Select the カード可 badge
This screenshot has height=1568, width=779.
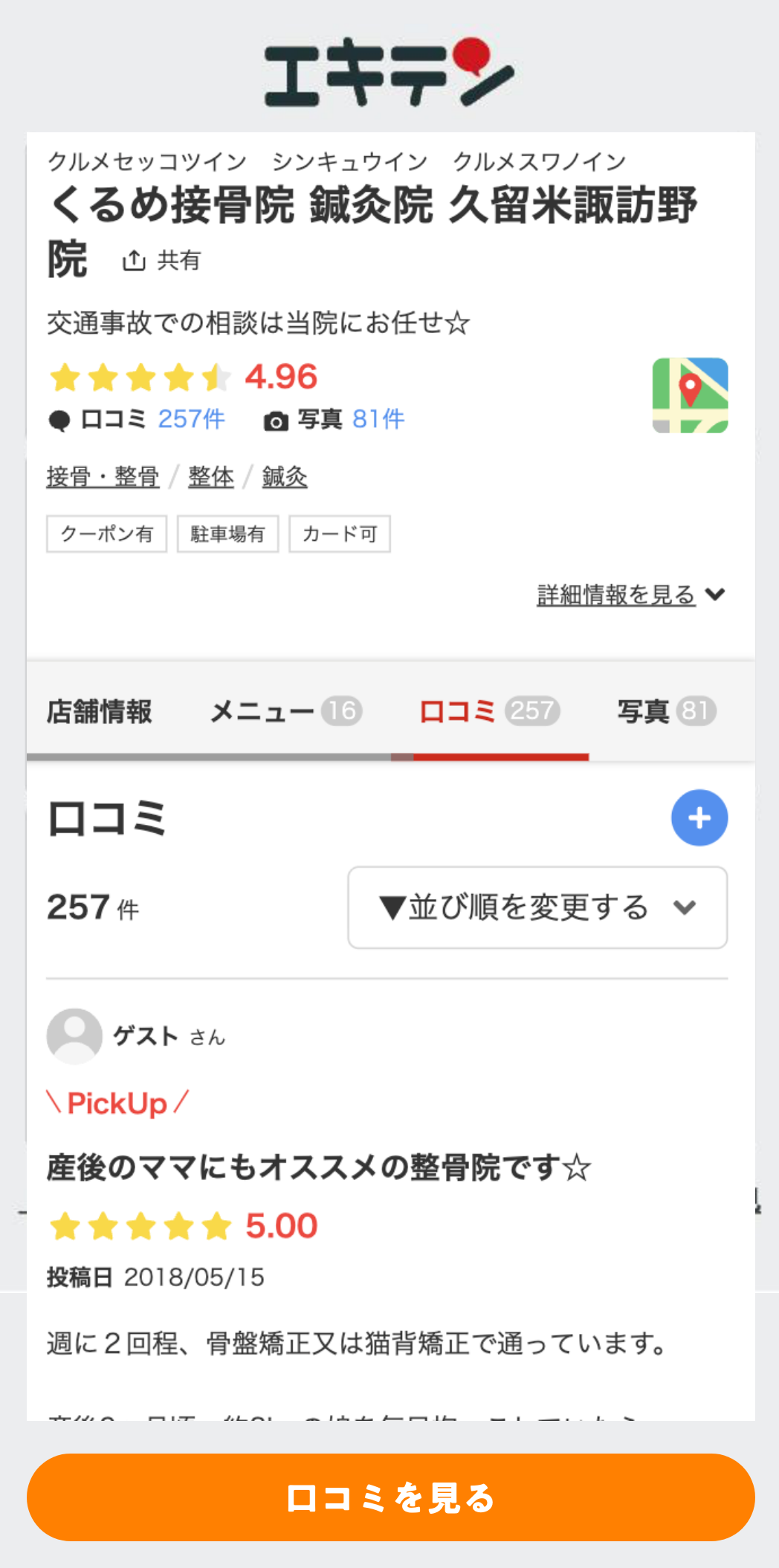tap(340, 534)
